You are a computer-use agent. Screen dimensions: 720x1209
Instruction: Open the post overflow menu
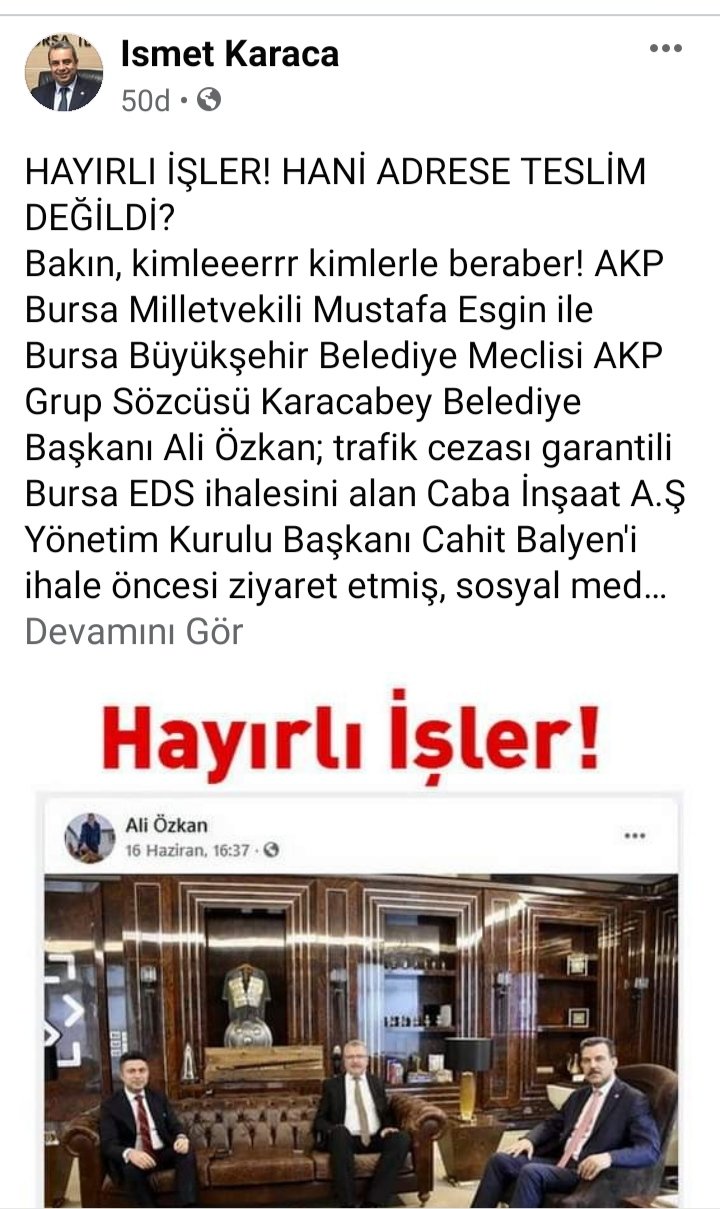pos(665,48)
